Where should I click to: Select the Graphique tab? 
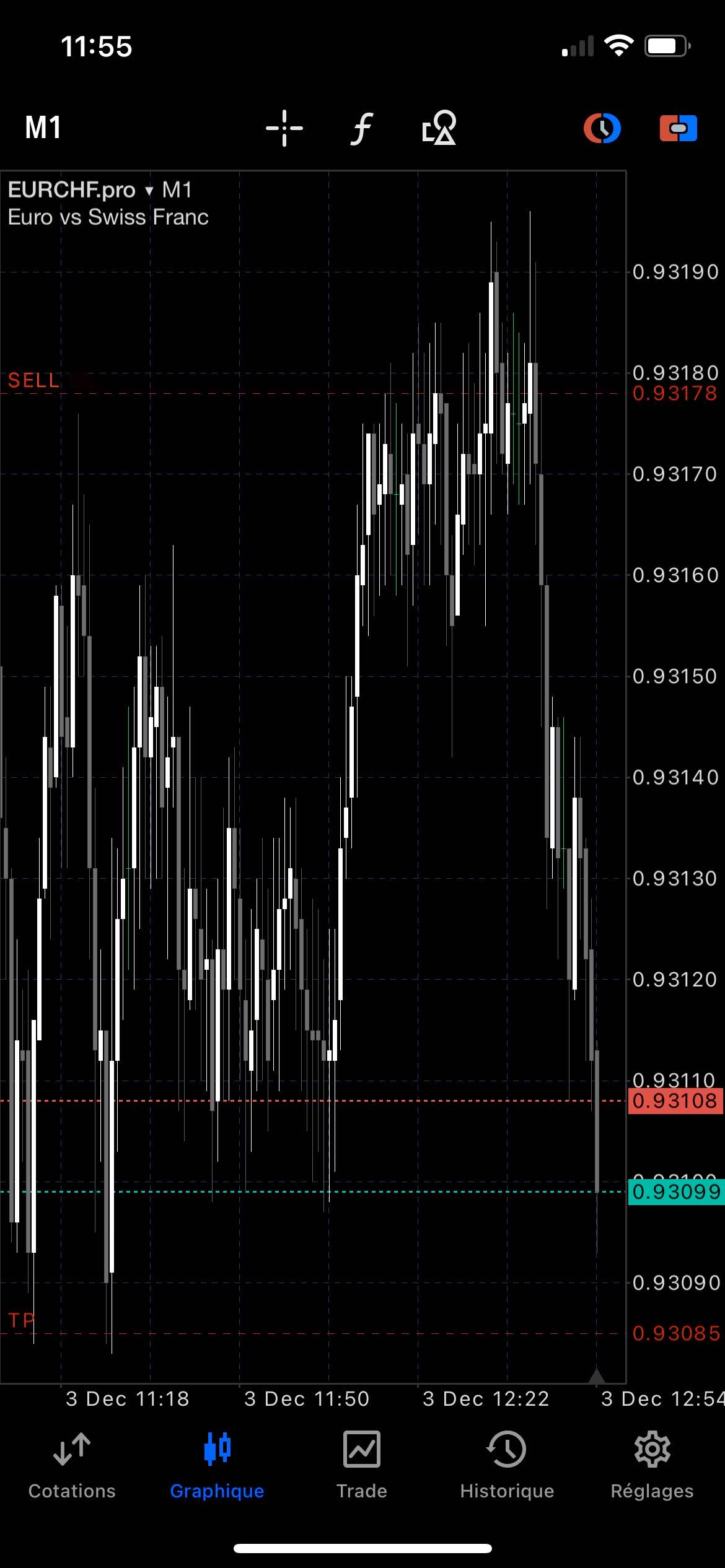coord(217,1465)
